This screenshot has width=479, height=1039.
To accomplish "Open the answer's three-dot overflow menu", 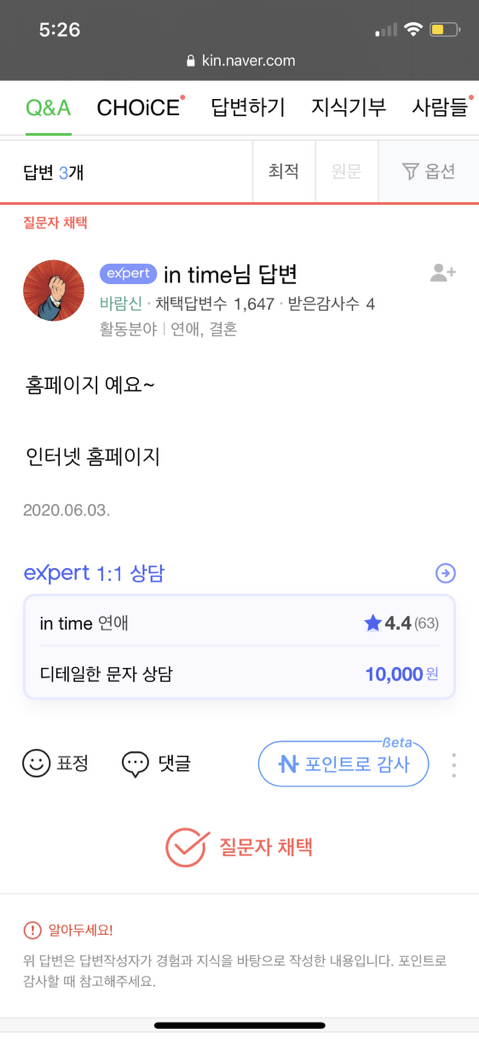I will click(454, 765).
